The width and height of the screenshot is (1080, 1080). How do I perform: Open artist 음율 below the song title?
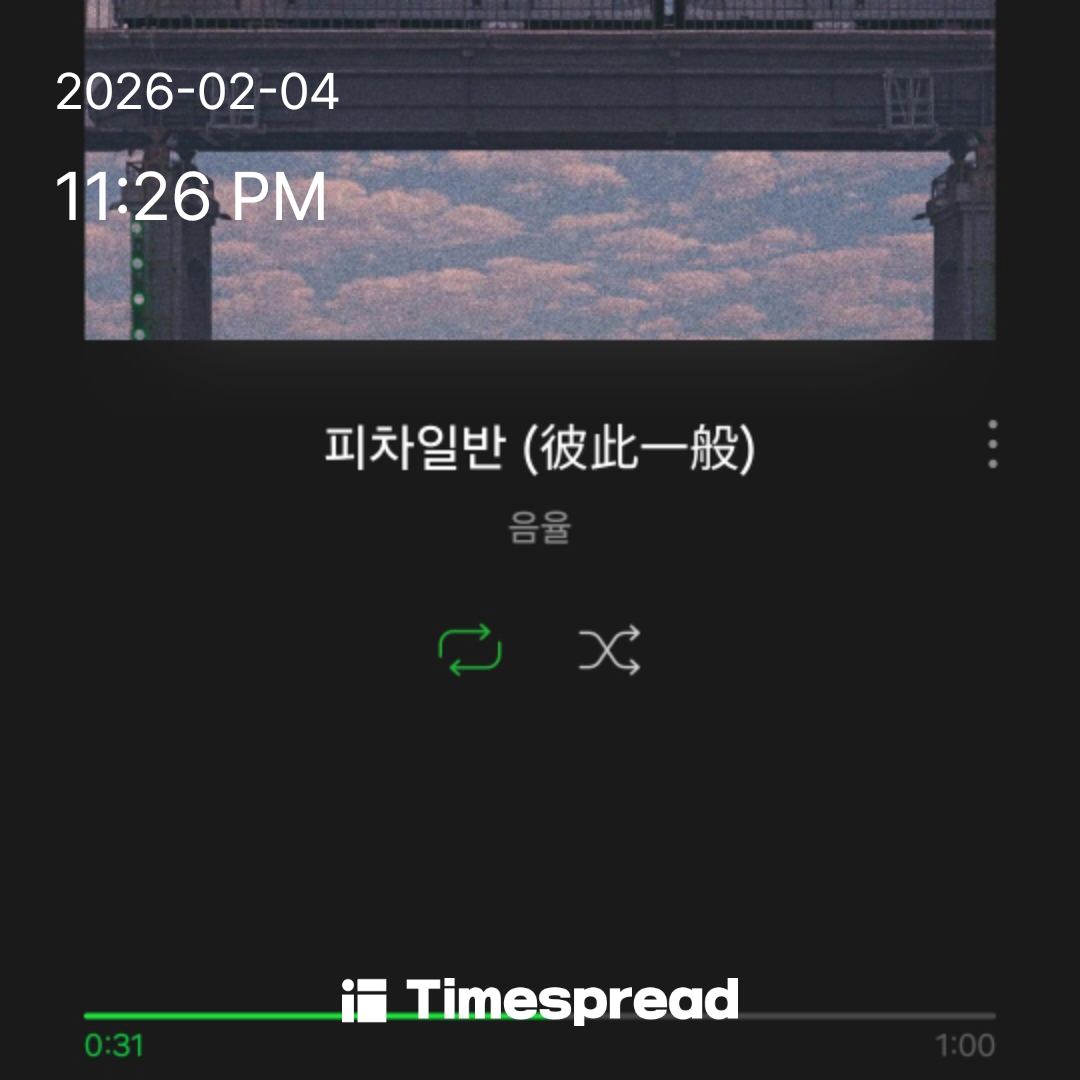[x=539, y=529]
